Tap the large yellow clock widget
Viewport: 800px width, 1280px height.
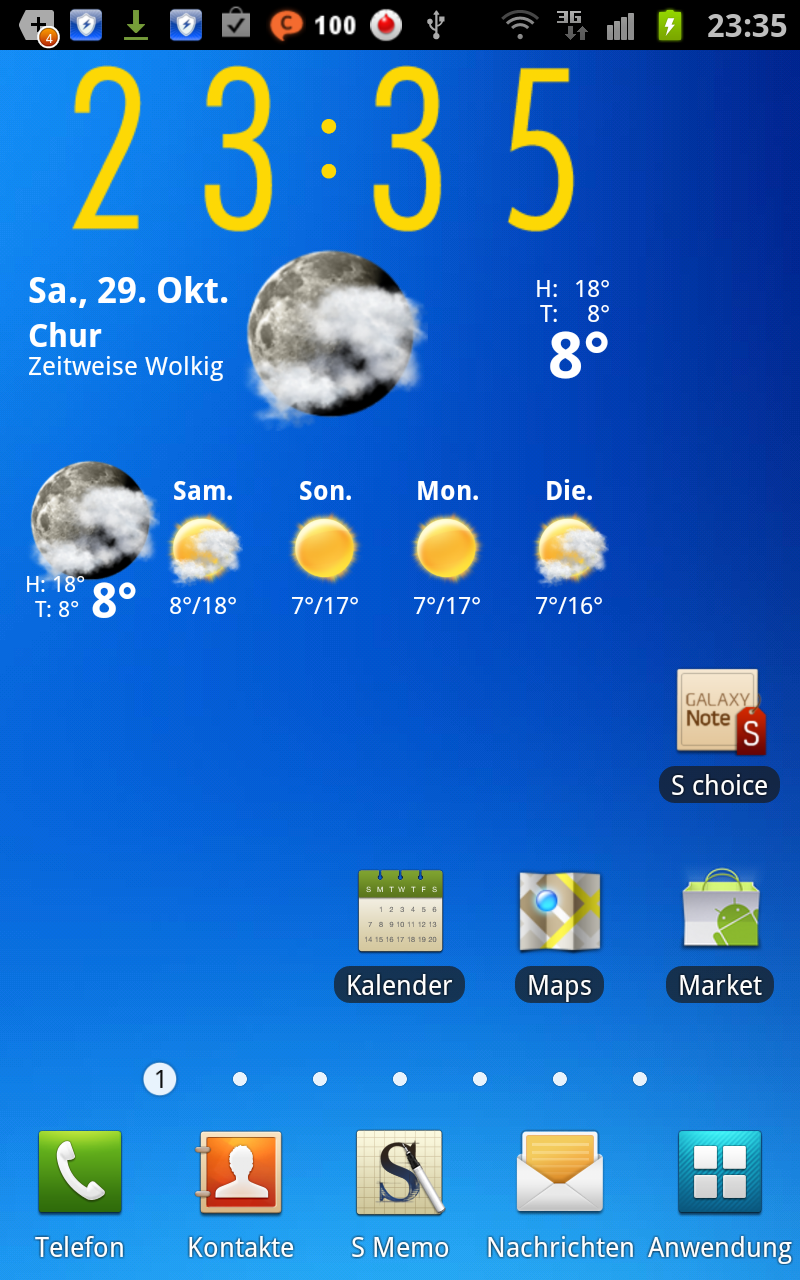coord(325,148)
